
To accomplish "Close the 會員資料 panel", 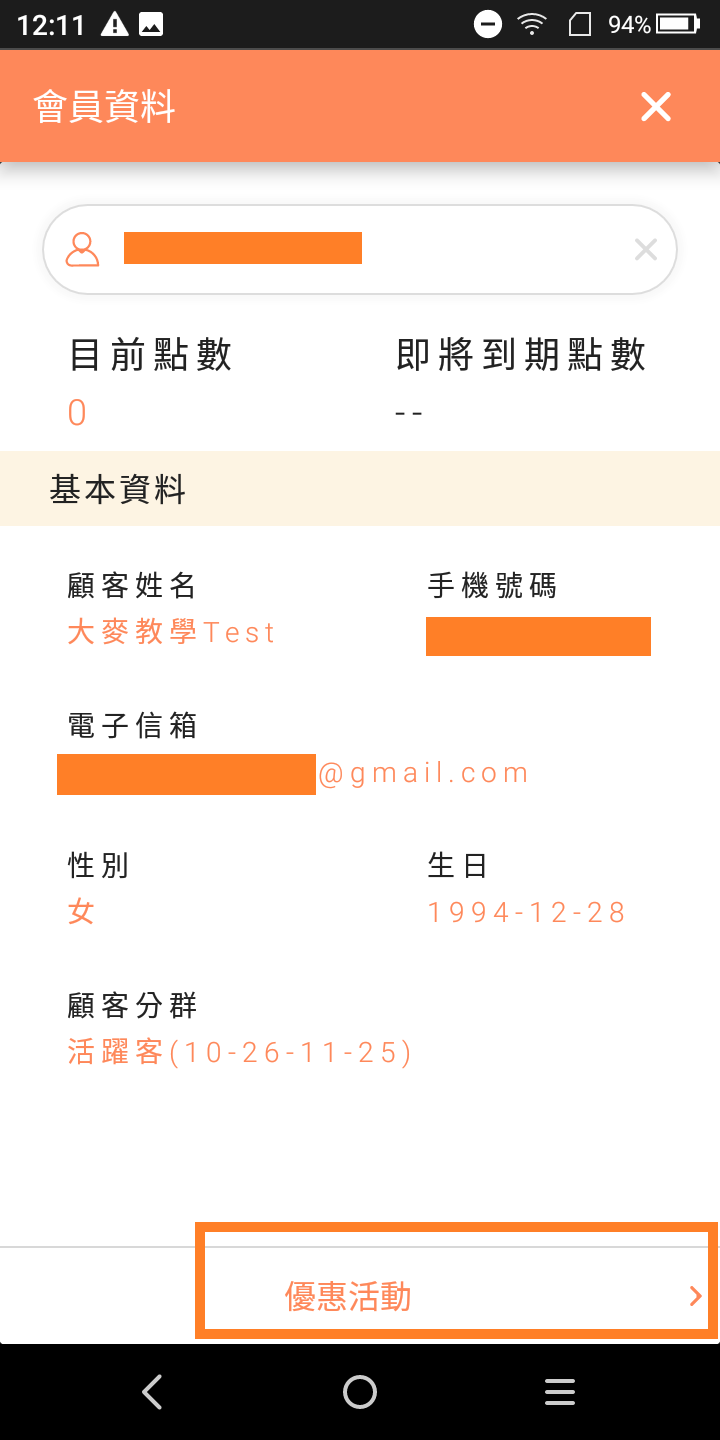I will point(656,106).
